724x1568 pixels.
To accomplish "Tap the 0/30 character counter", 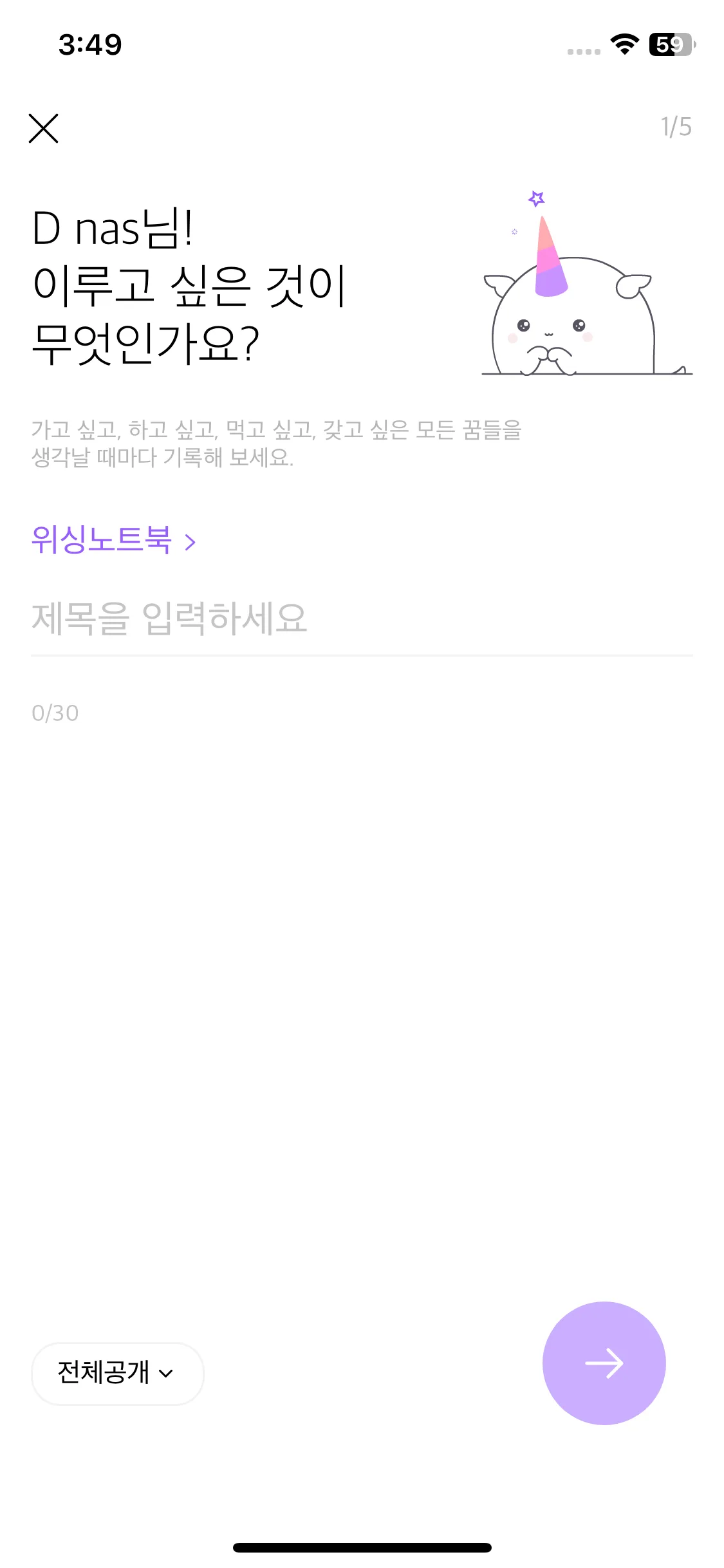I will coord(54,712).
